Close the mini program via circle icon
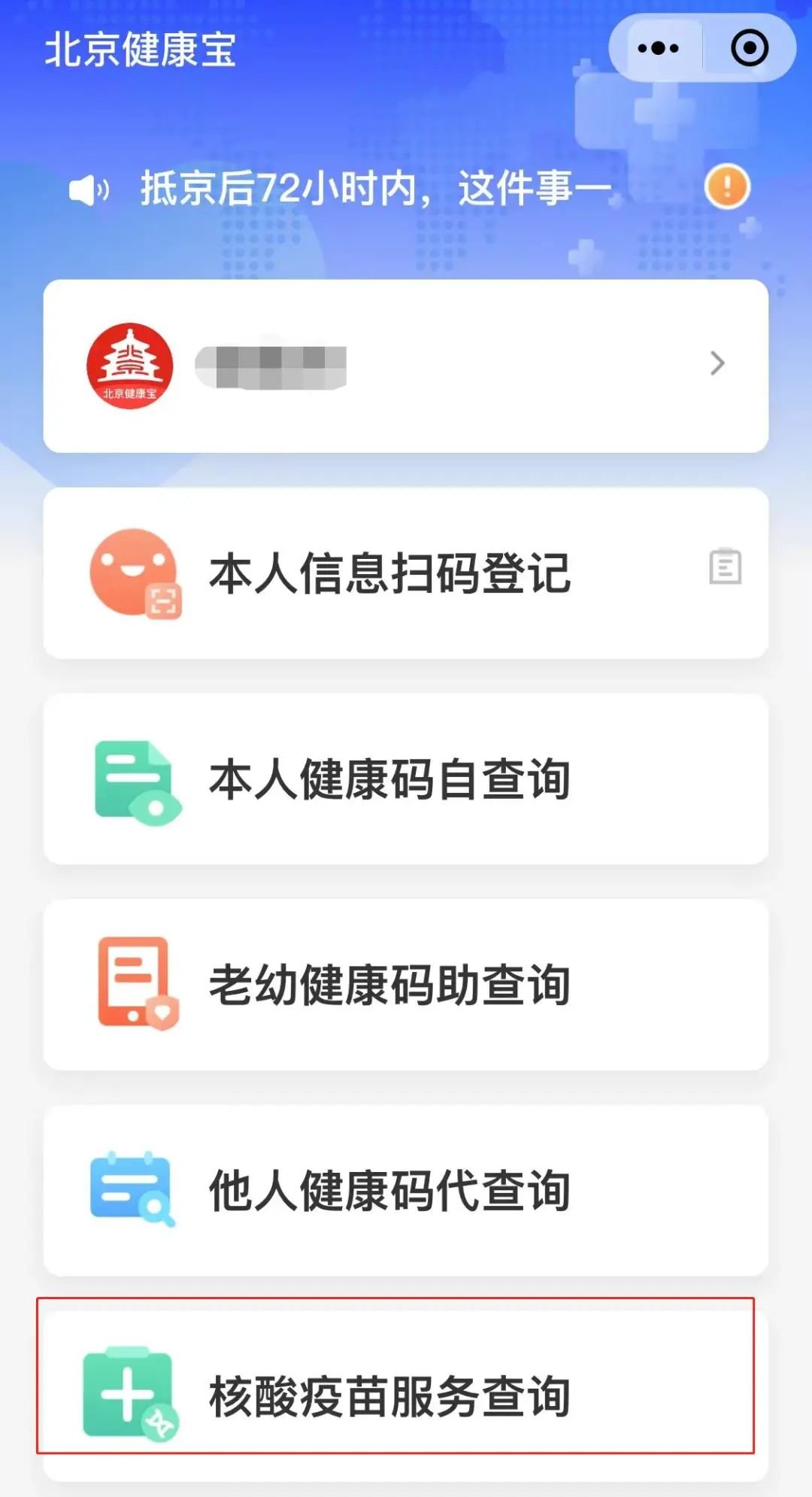Screen dimensions: 812x1497 pos(750,49)
